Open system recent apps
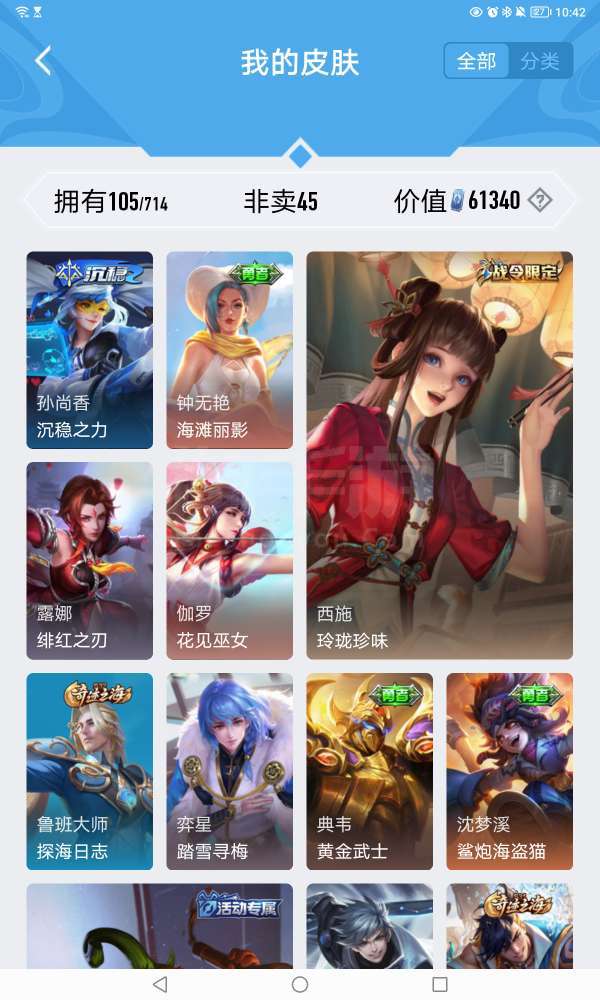The image size is (600, 1000). (x=440, y=984)
